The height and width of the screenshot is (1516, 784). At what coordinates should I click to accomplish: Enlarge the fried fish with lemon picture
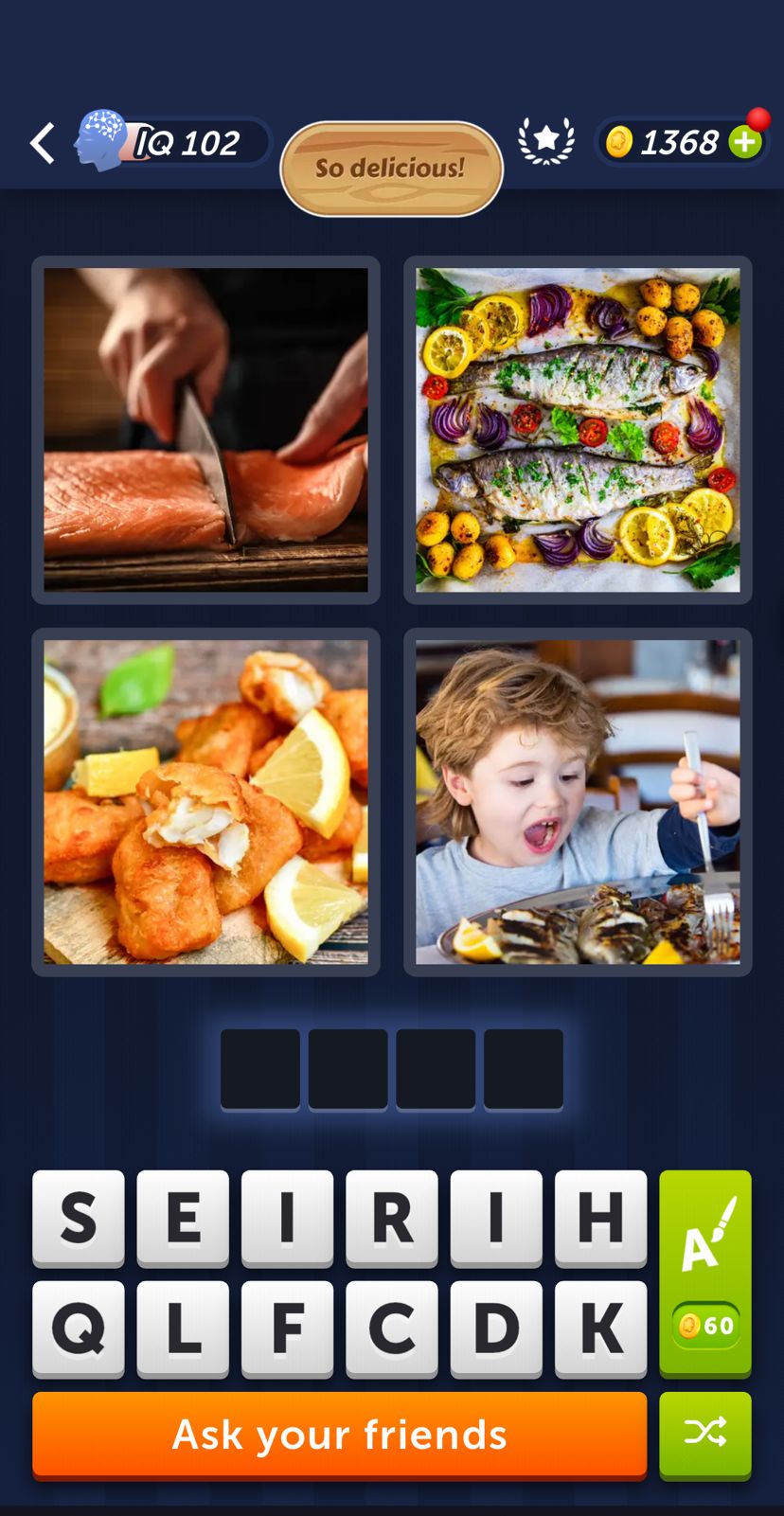[205, 801]
